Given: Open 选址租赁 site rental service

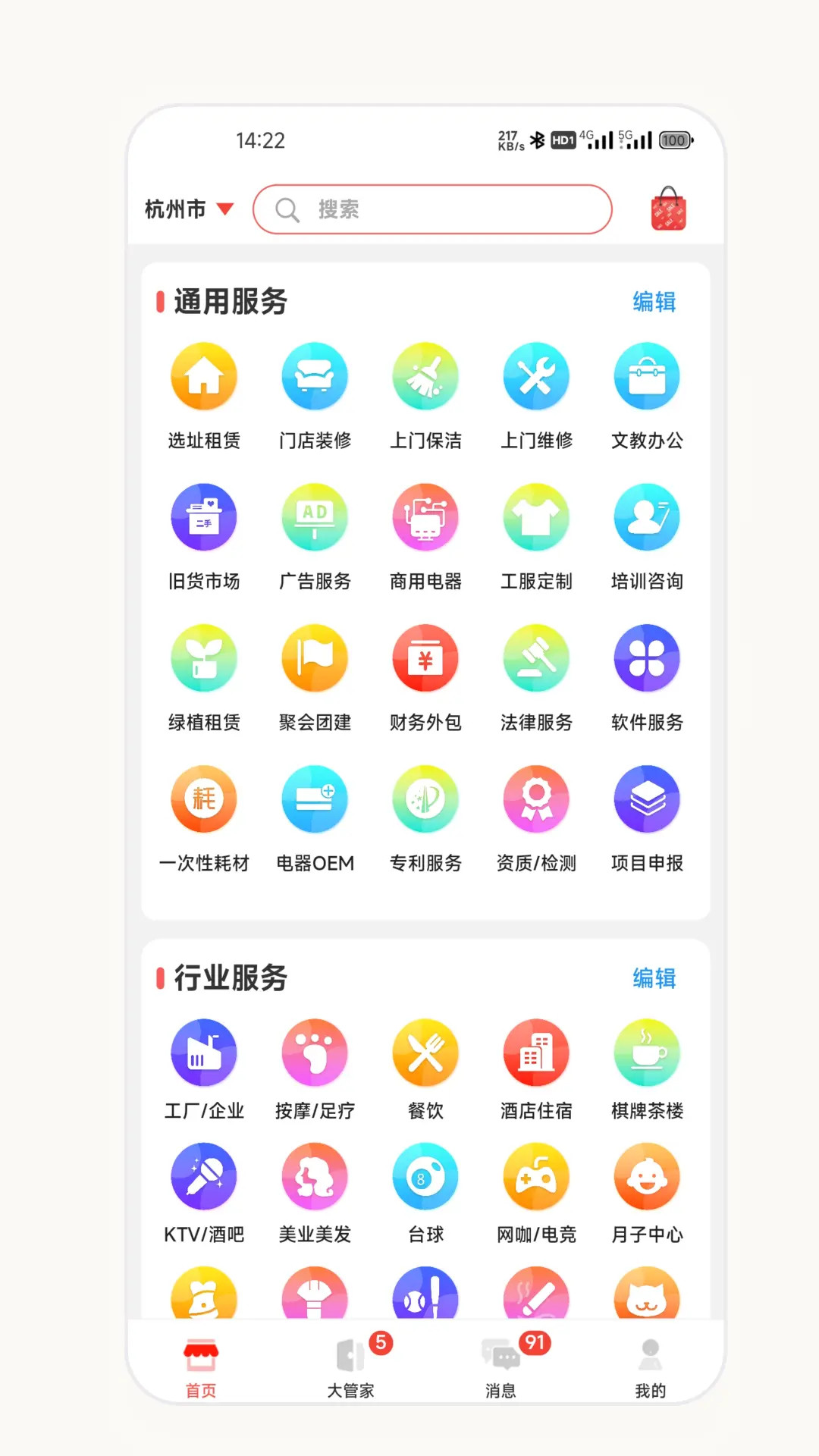Looking at the screenshot, I should tap(203, 376).
